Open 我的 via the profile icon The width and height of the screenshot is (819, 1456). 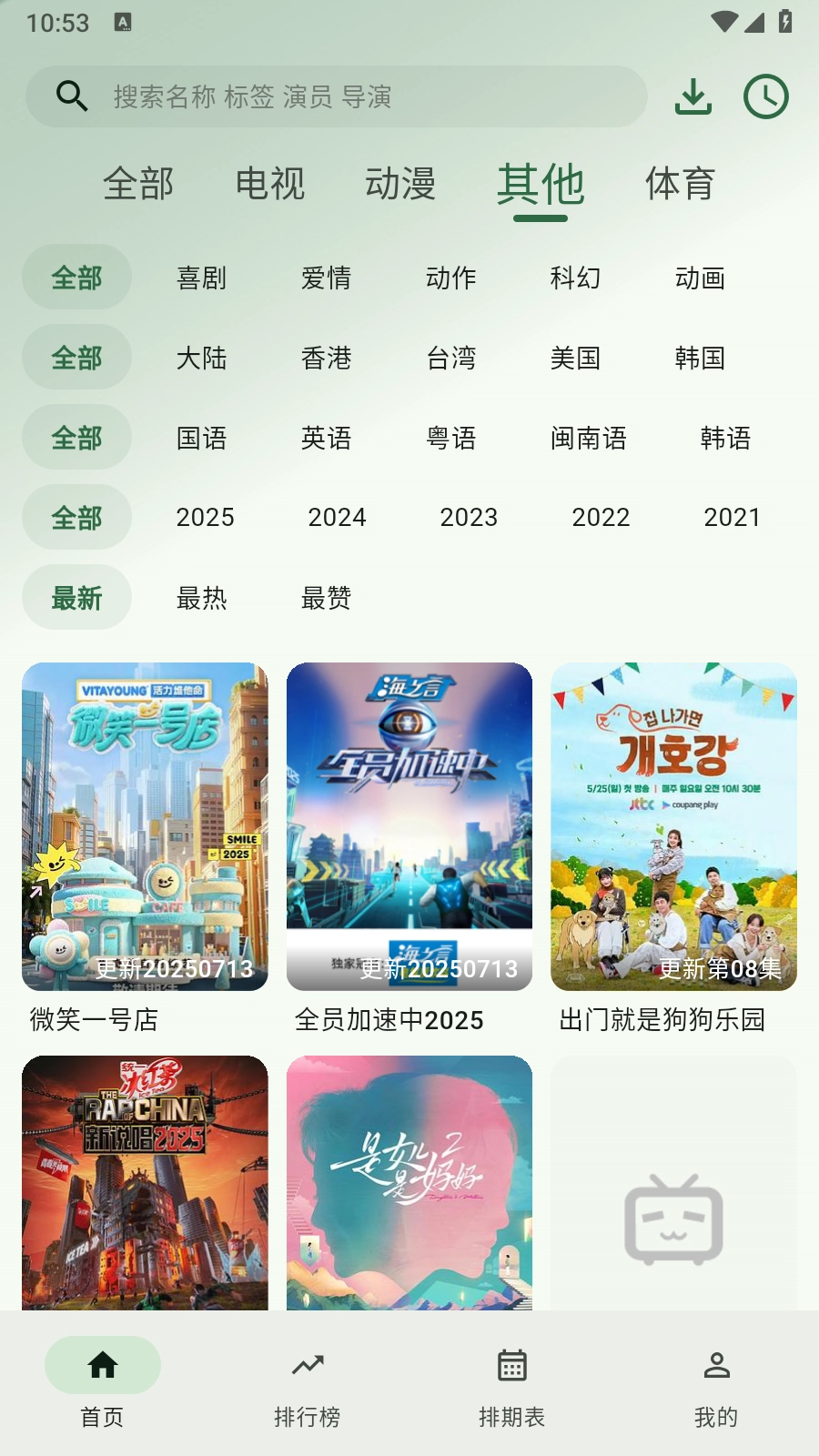716,1365
